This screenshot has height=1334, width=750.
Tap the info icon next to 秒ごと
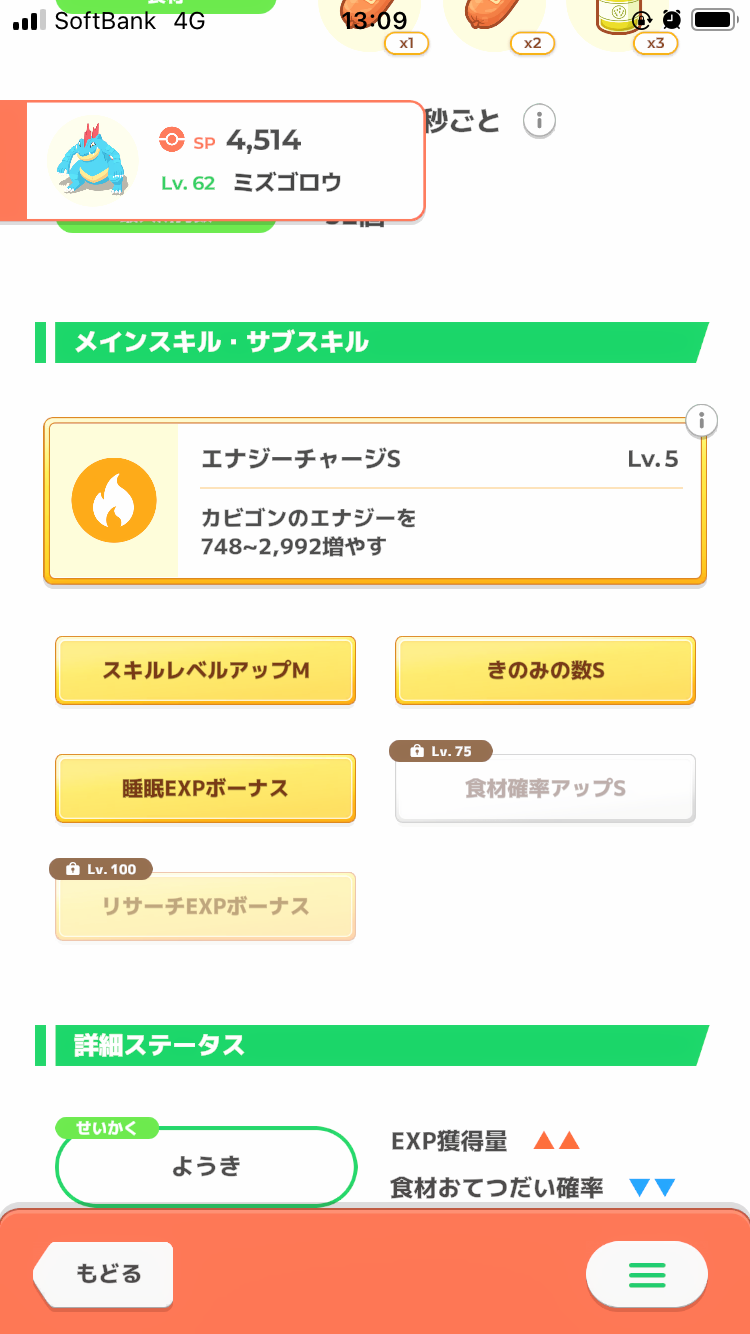point(538,120)
